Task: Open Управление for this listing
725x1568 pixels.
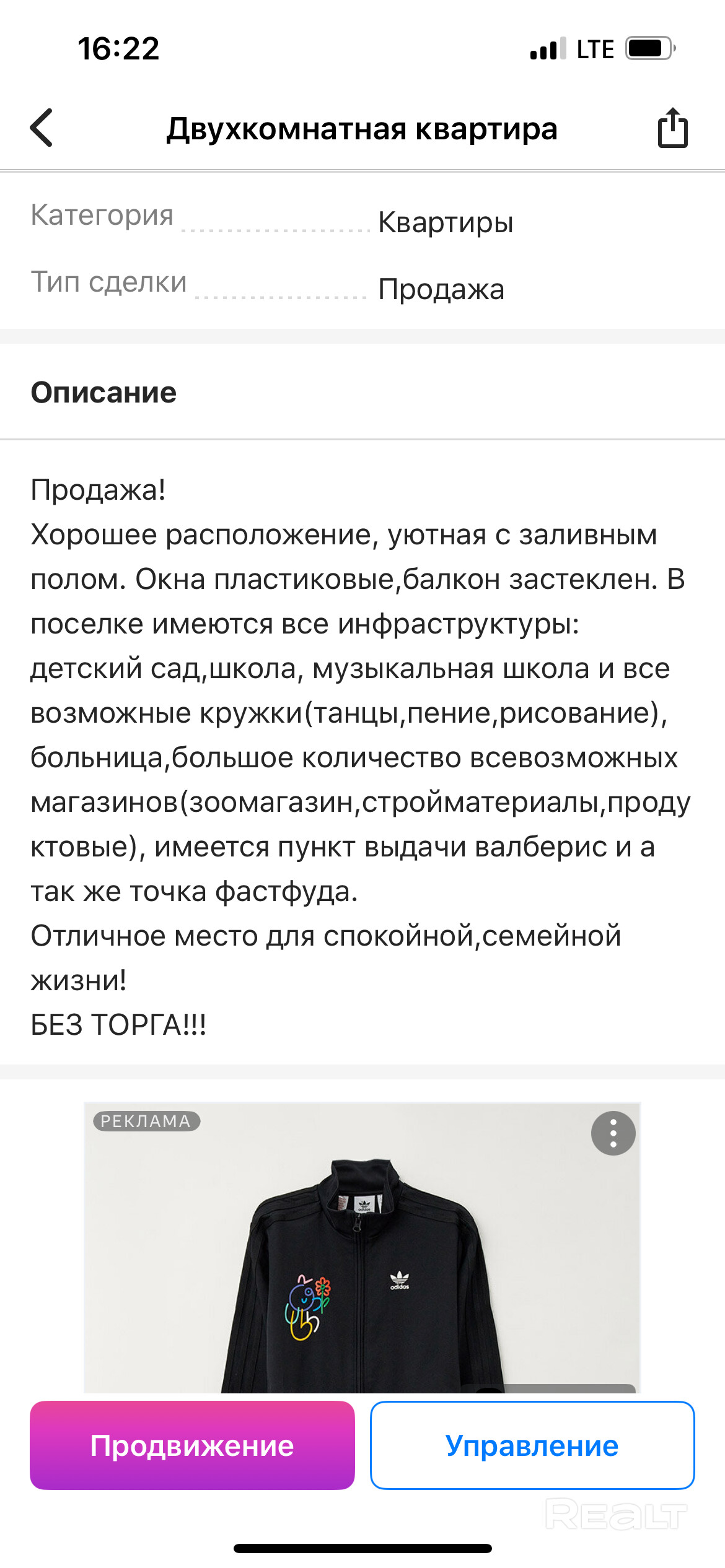Action: coord(532,1445)
